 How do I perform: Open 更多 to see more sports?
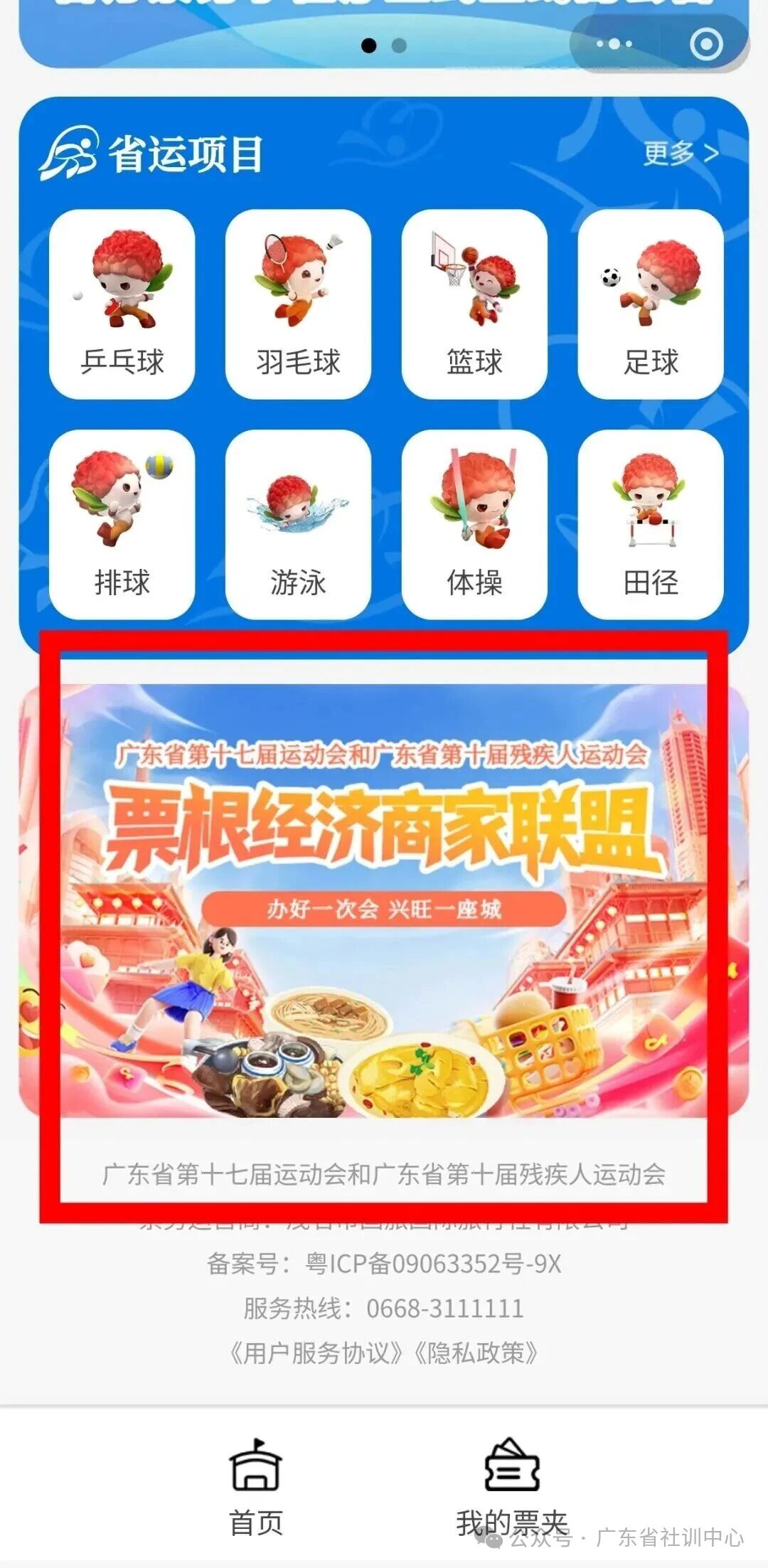tap(681, 153)
